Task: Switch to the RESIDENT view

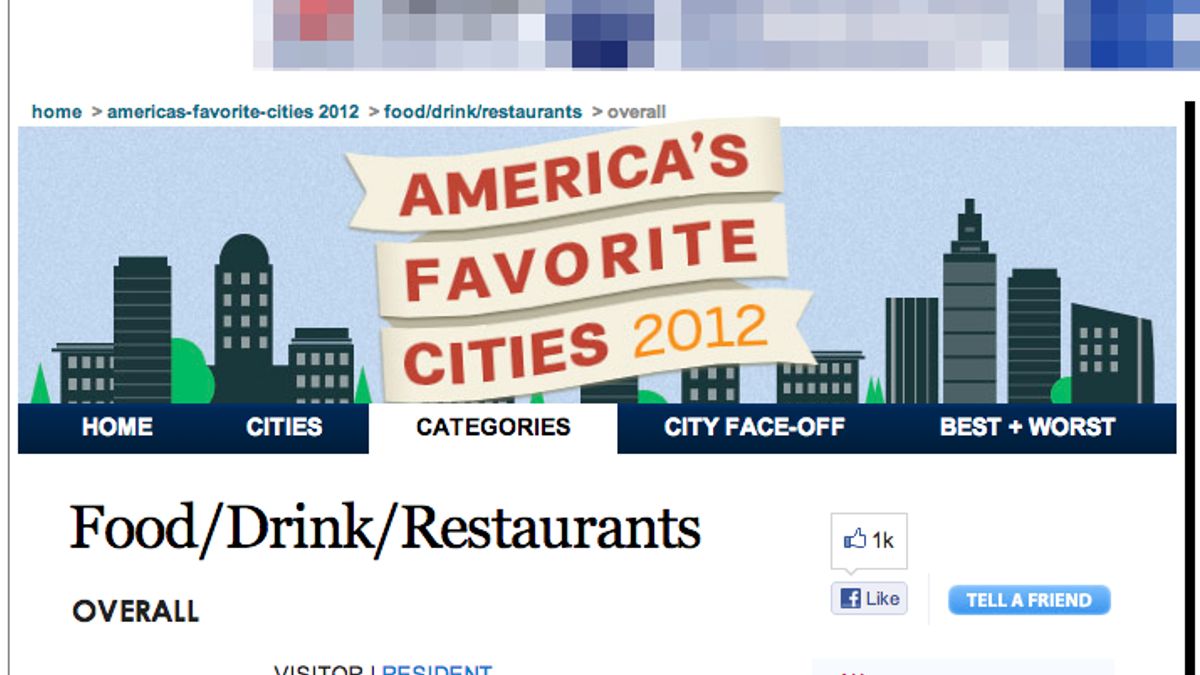Action: coord(437,670)
